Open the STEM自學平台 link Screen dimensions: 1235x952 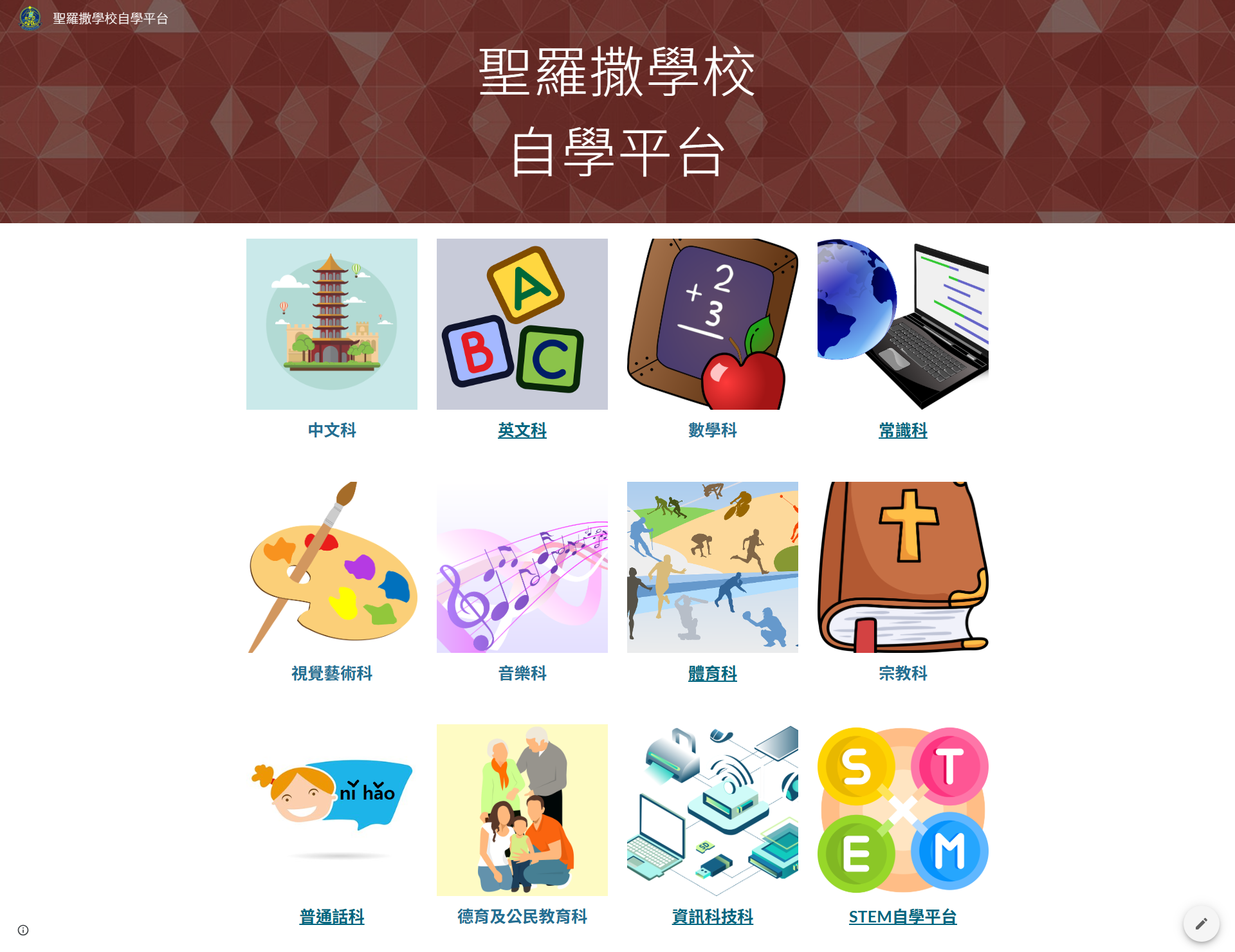[902, 917]
